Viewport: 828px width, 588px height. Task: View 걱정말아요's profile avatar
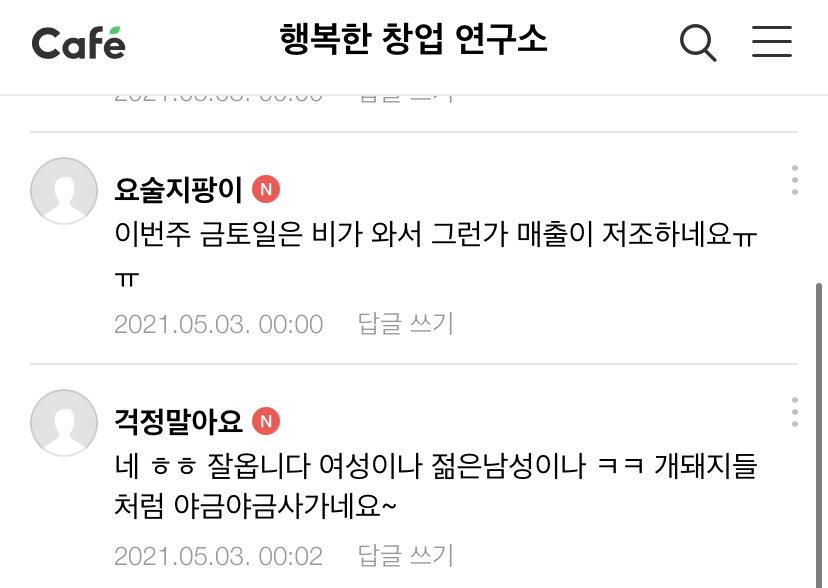coord(64,422)
